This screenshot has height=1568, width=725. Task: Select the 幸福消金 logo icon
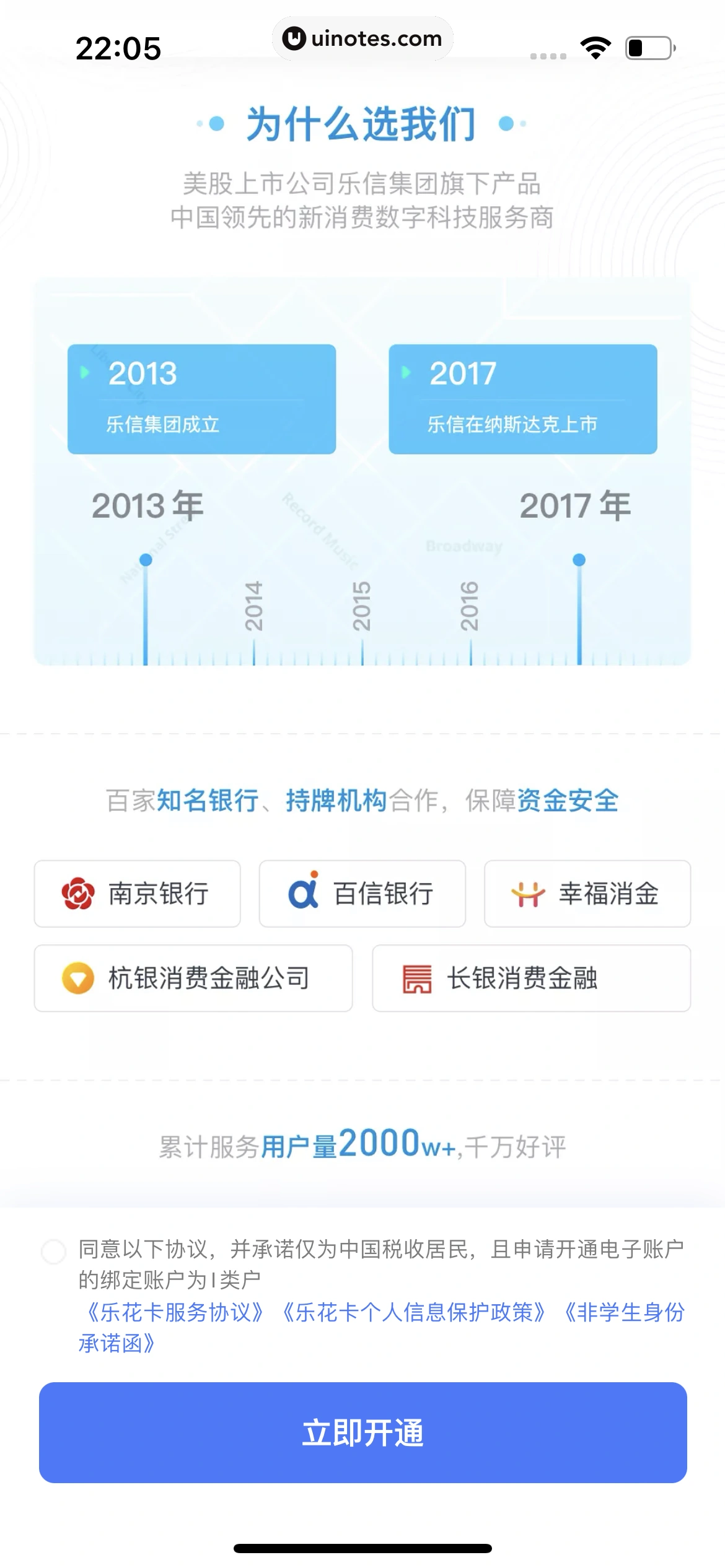point(526,894)
